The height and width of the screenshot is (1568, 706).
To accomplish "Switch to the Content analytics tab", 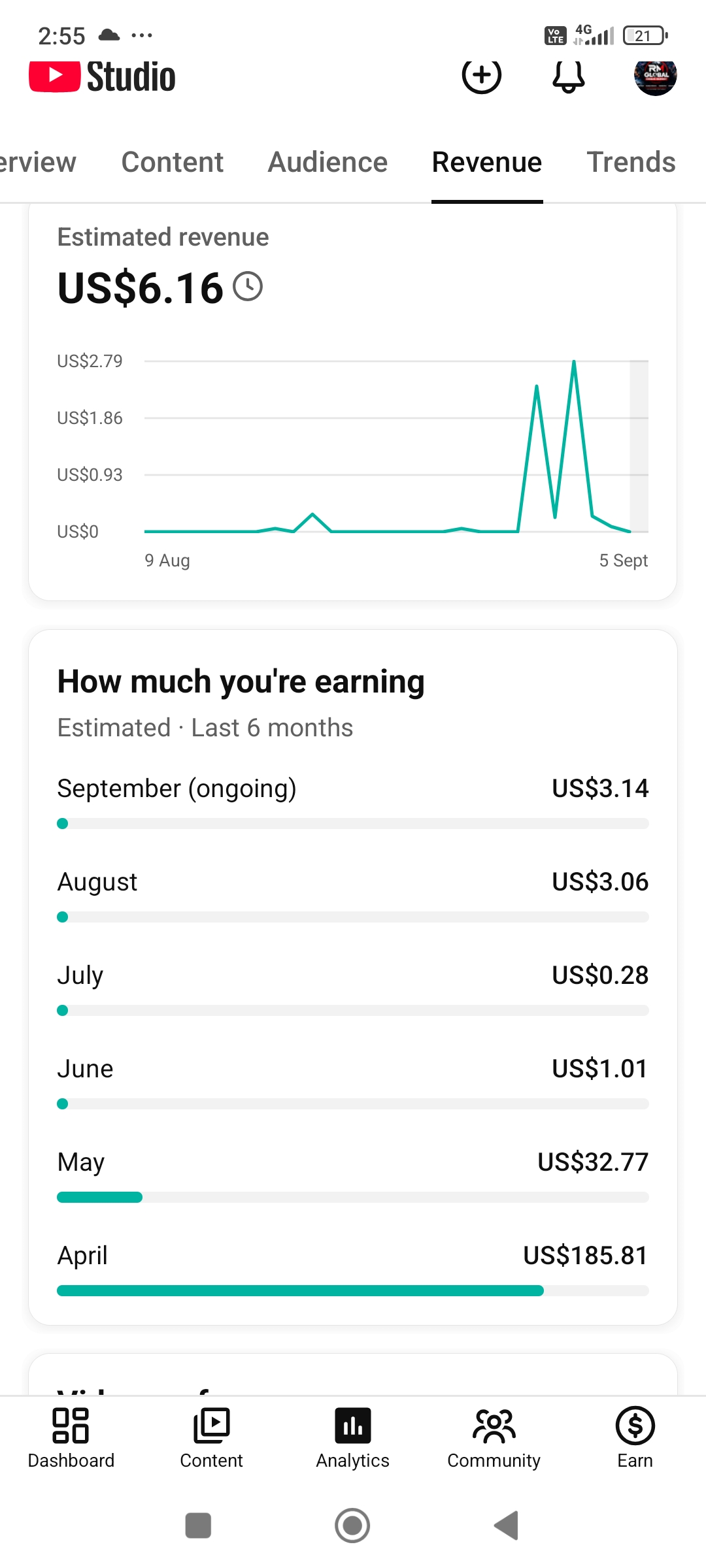I will click(173, 162).
